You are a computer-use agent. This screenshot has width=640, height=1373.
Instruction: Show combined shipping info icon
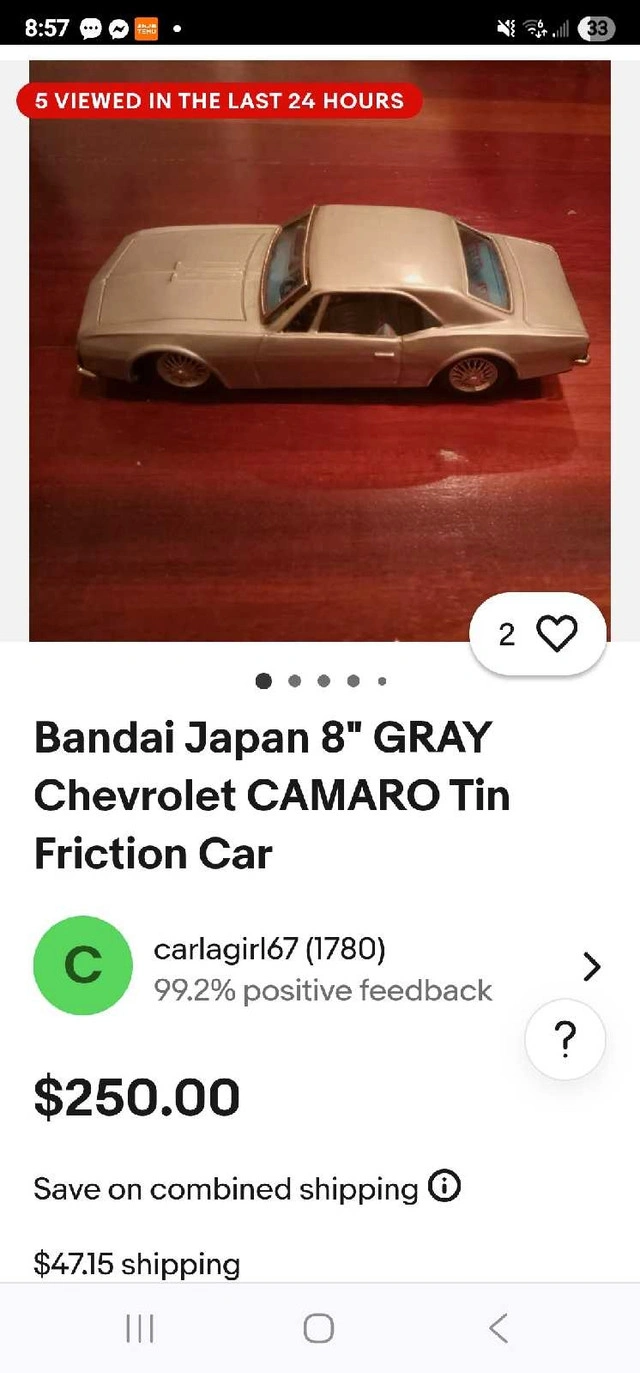pos(444,1187)
